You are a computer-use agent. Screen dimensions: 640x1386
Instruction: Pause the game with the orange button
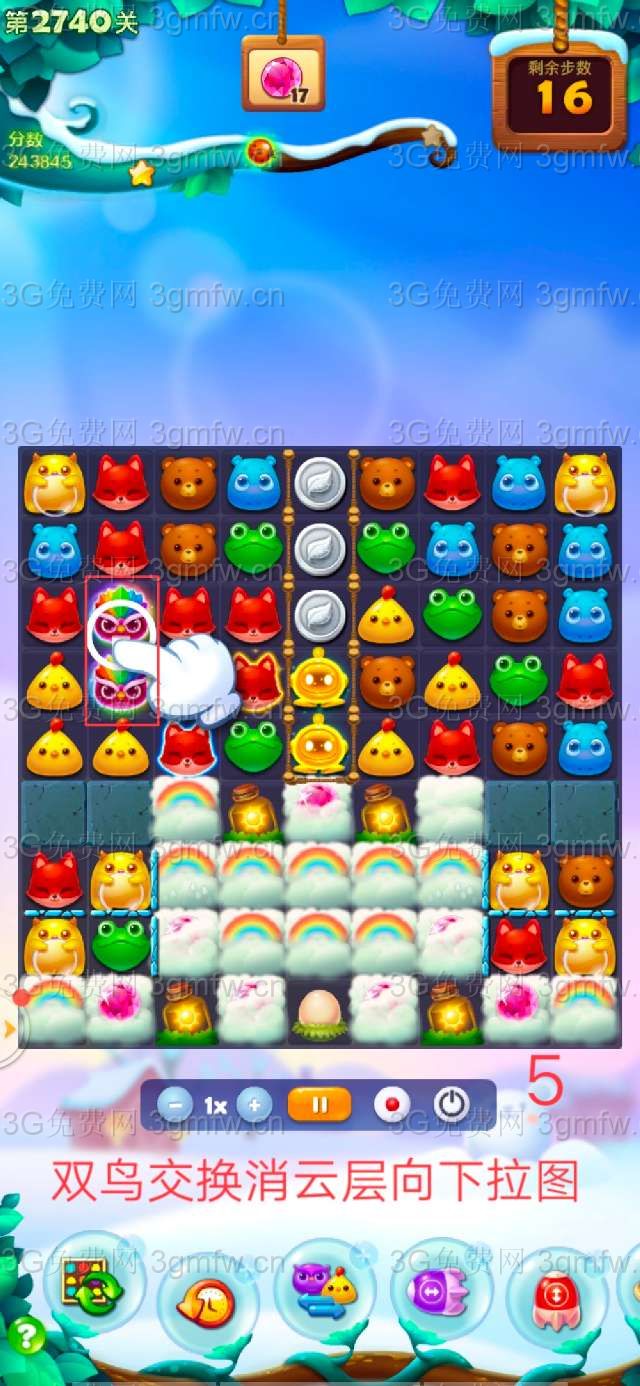tap(320, 1105)
